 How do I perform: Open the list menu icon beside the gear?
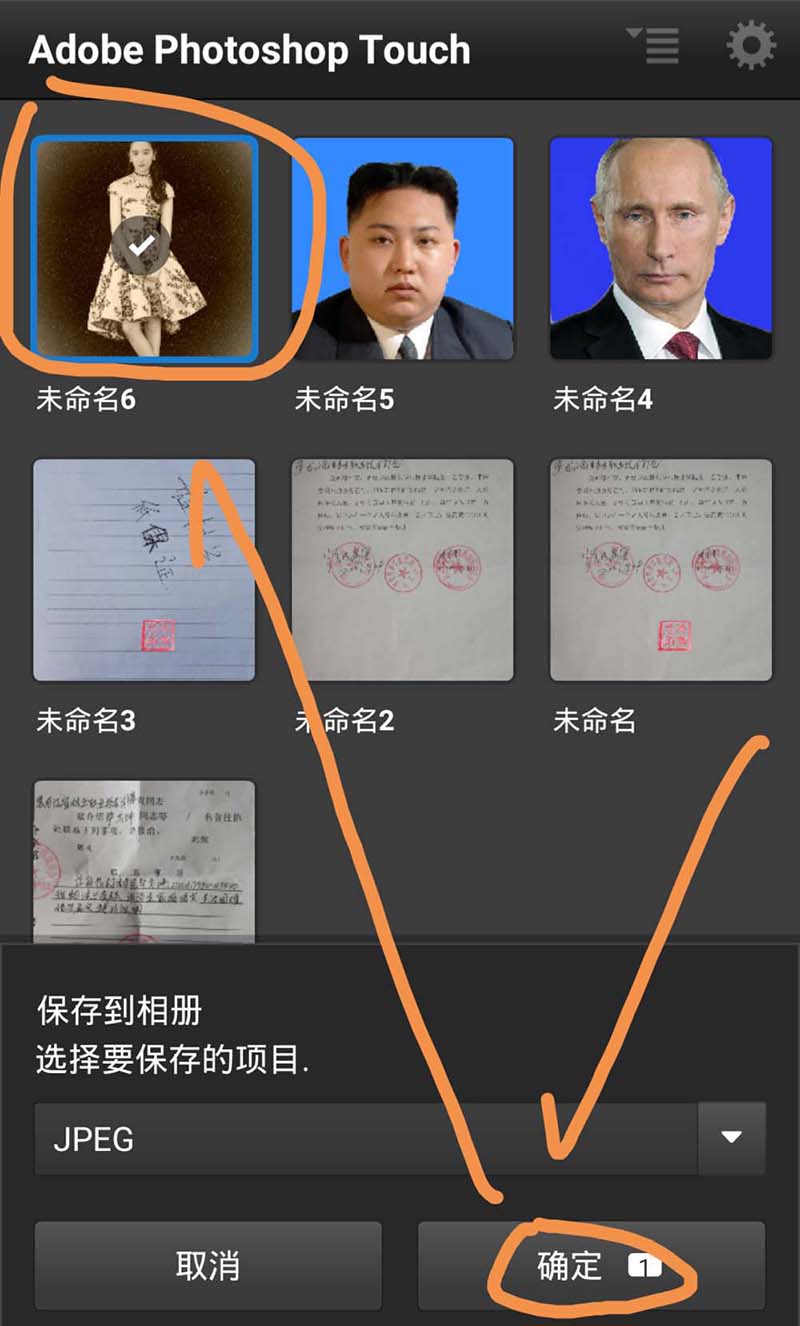point(653,46)
